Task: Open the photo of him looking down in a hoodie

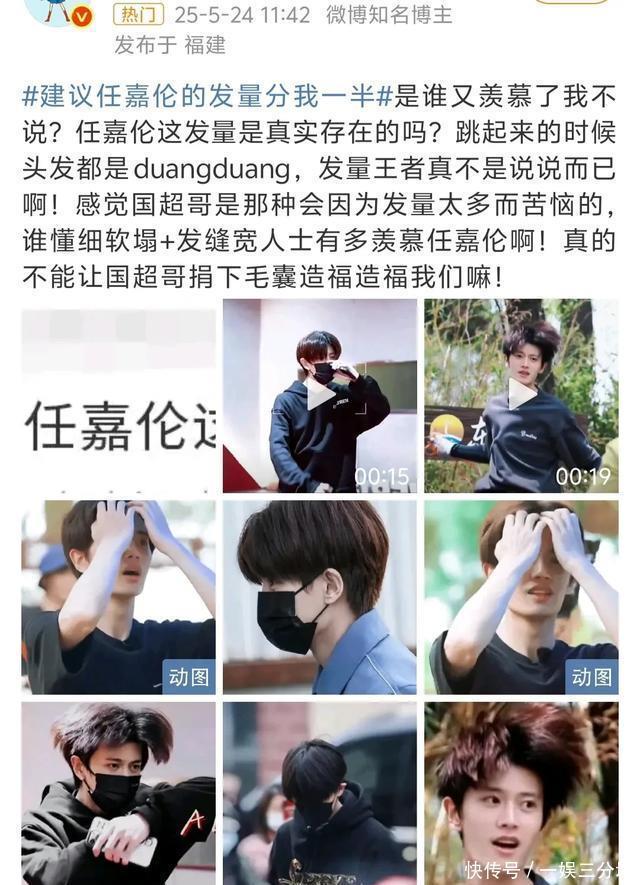Action: click(x=320, y=794)
